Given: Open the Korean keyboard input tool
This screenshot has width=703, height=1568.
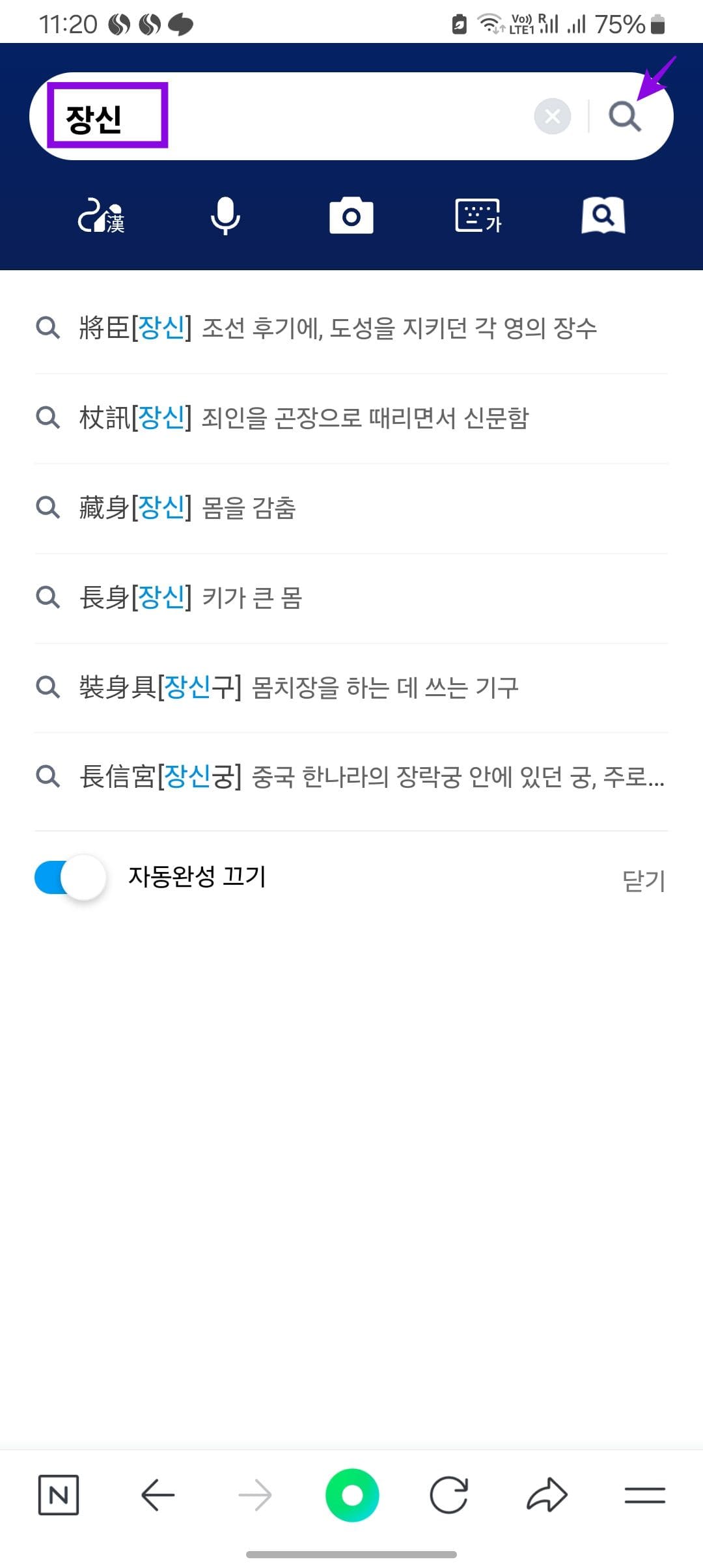Looking at the screenshot, I should 478,216.
